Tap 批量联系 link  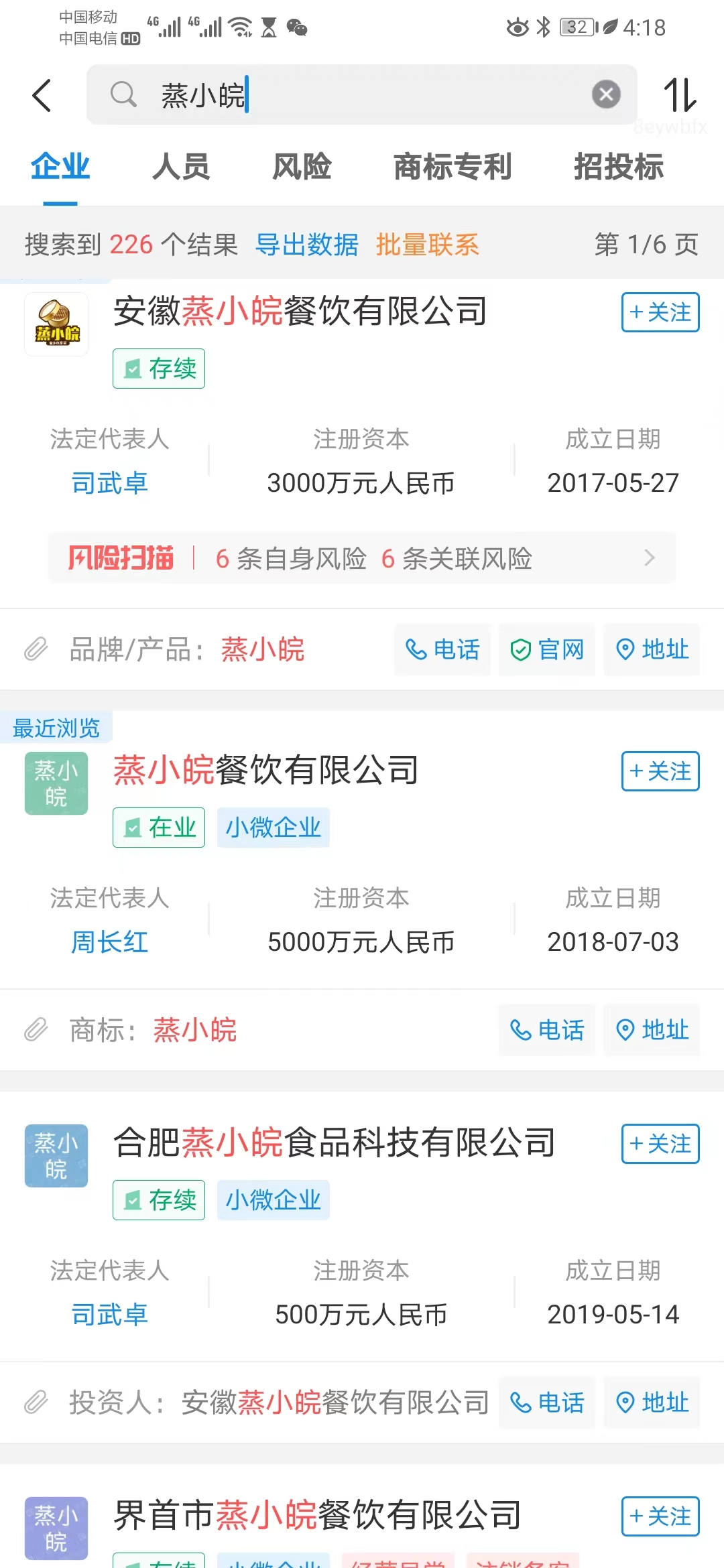click(x=428, y=245)
